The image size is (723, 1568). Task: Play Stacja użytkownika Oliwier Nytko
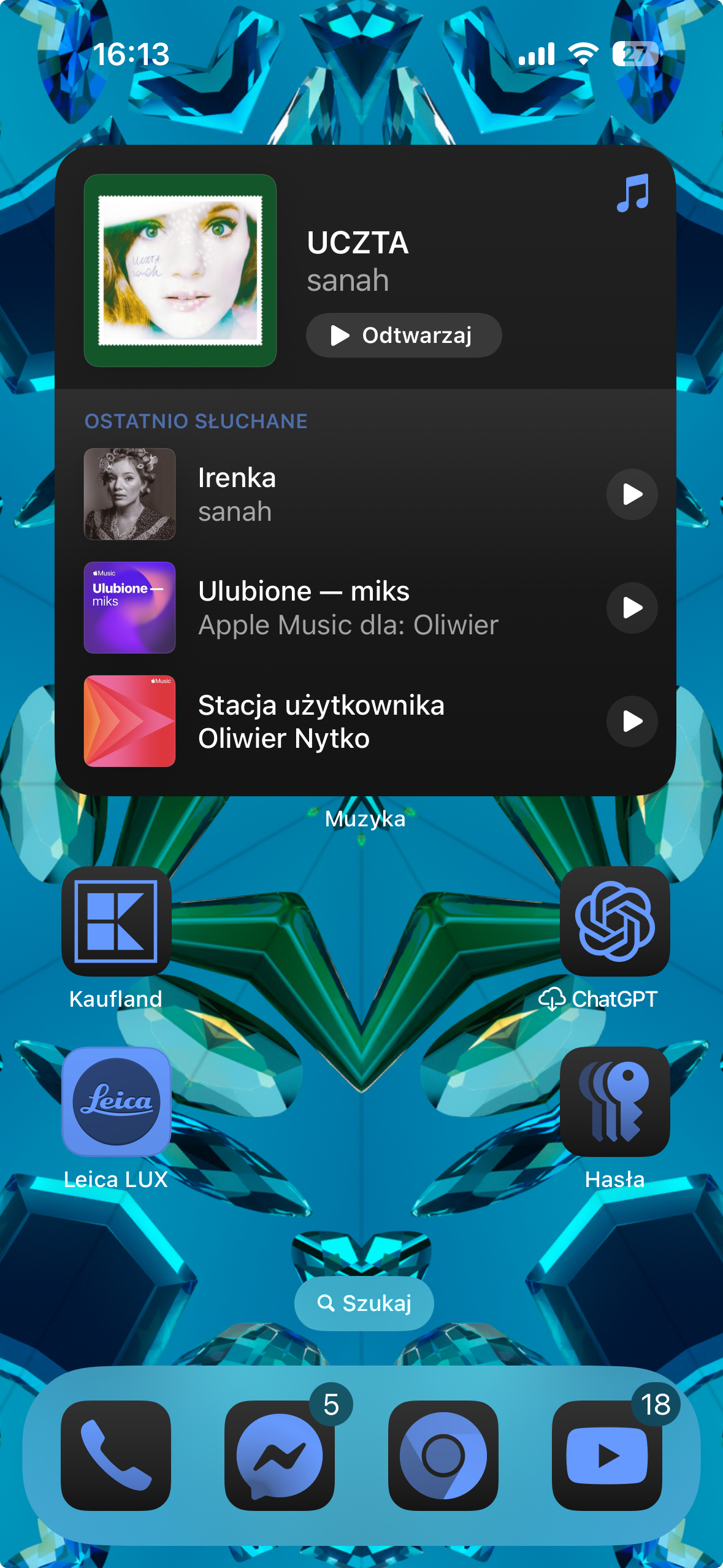pyautogui.click(x=632, y=721)
